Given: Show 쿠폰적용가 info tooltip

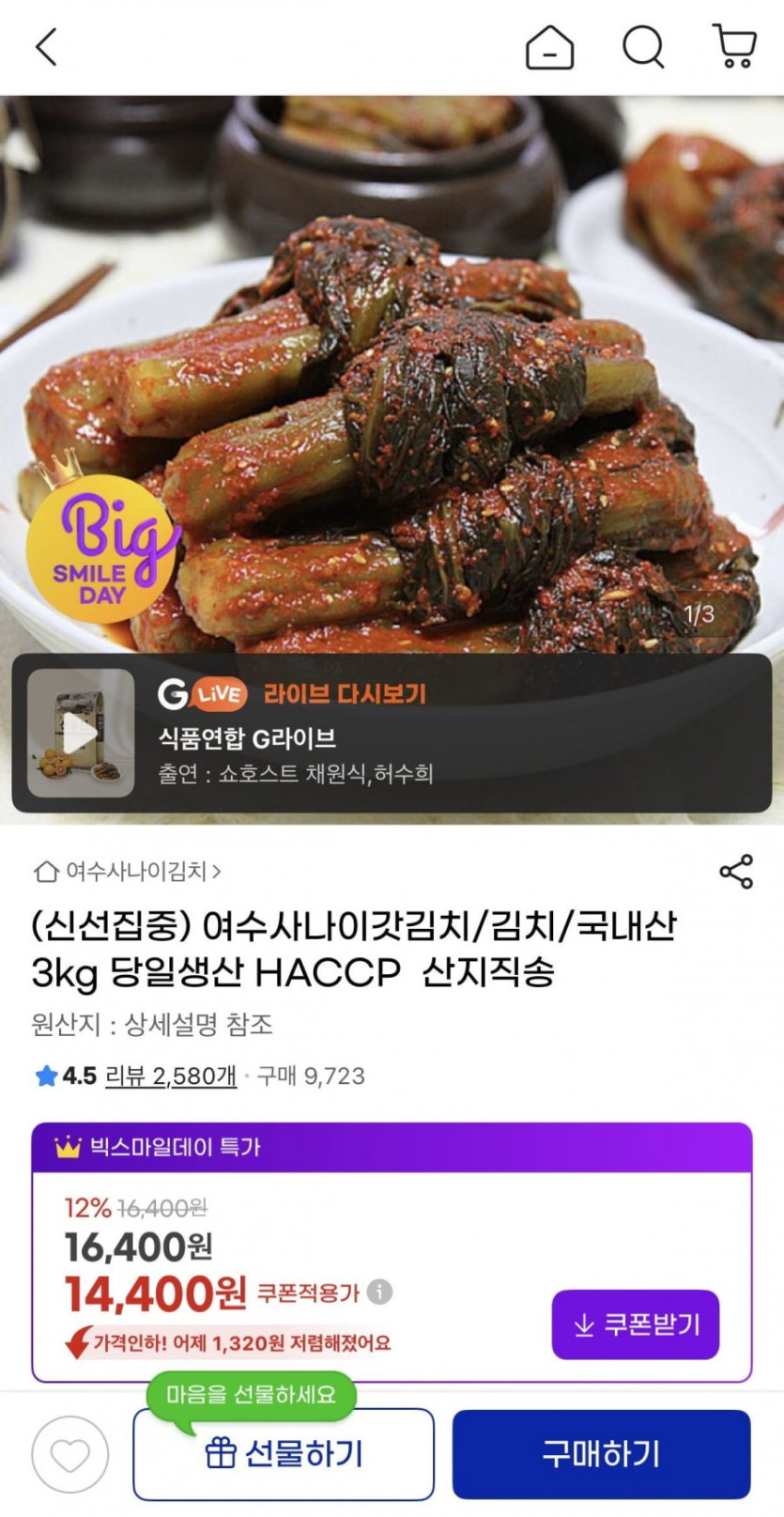Looking at the screenshot, I should [x=379, y=1293].
